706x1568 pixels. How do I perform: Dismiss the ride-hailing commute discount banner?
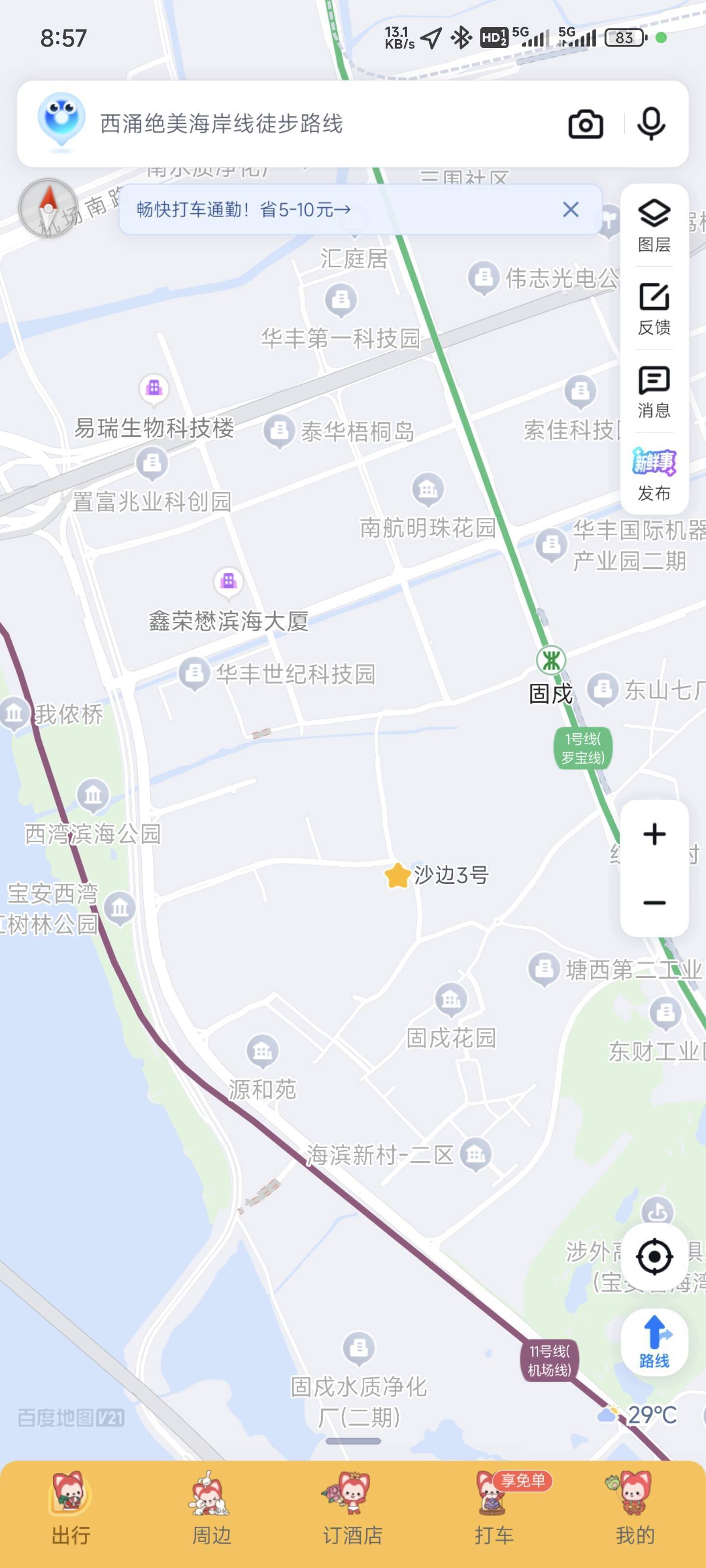click(571, 209)
